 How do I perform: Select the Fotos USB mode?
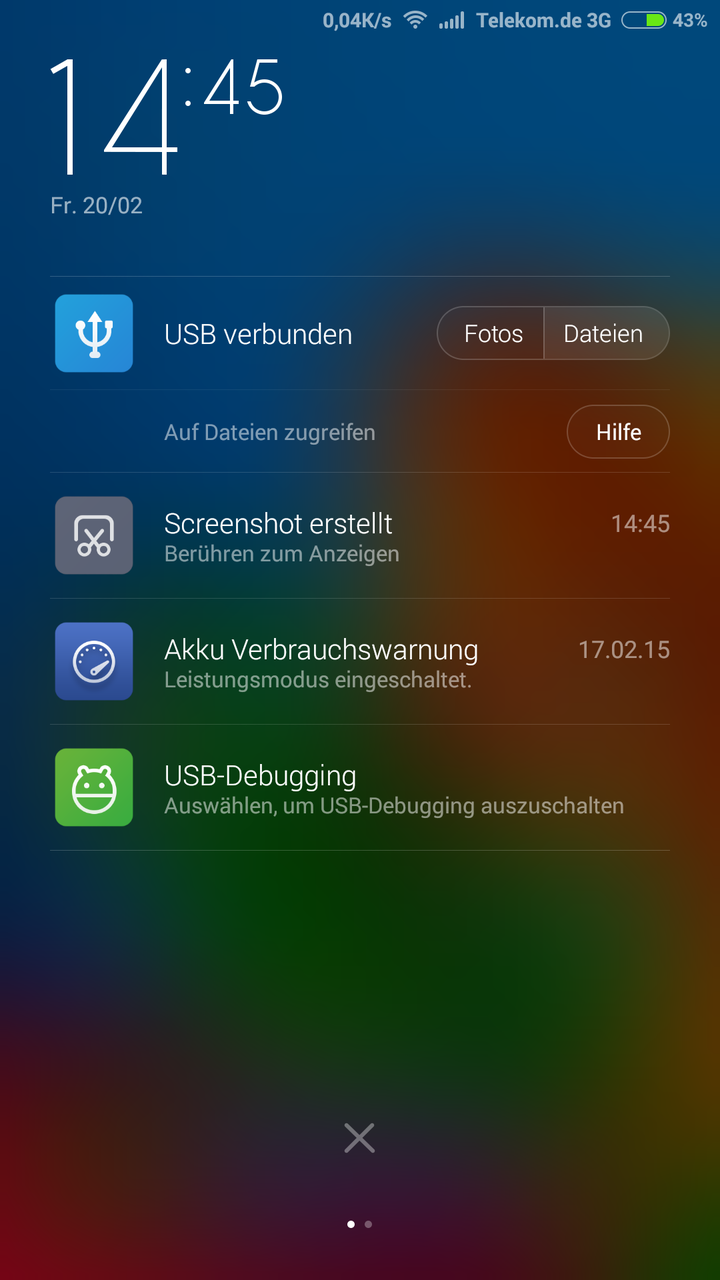[491, 333]
